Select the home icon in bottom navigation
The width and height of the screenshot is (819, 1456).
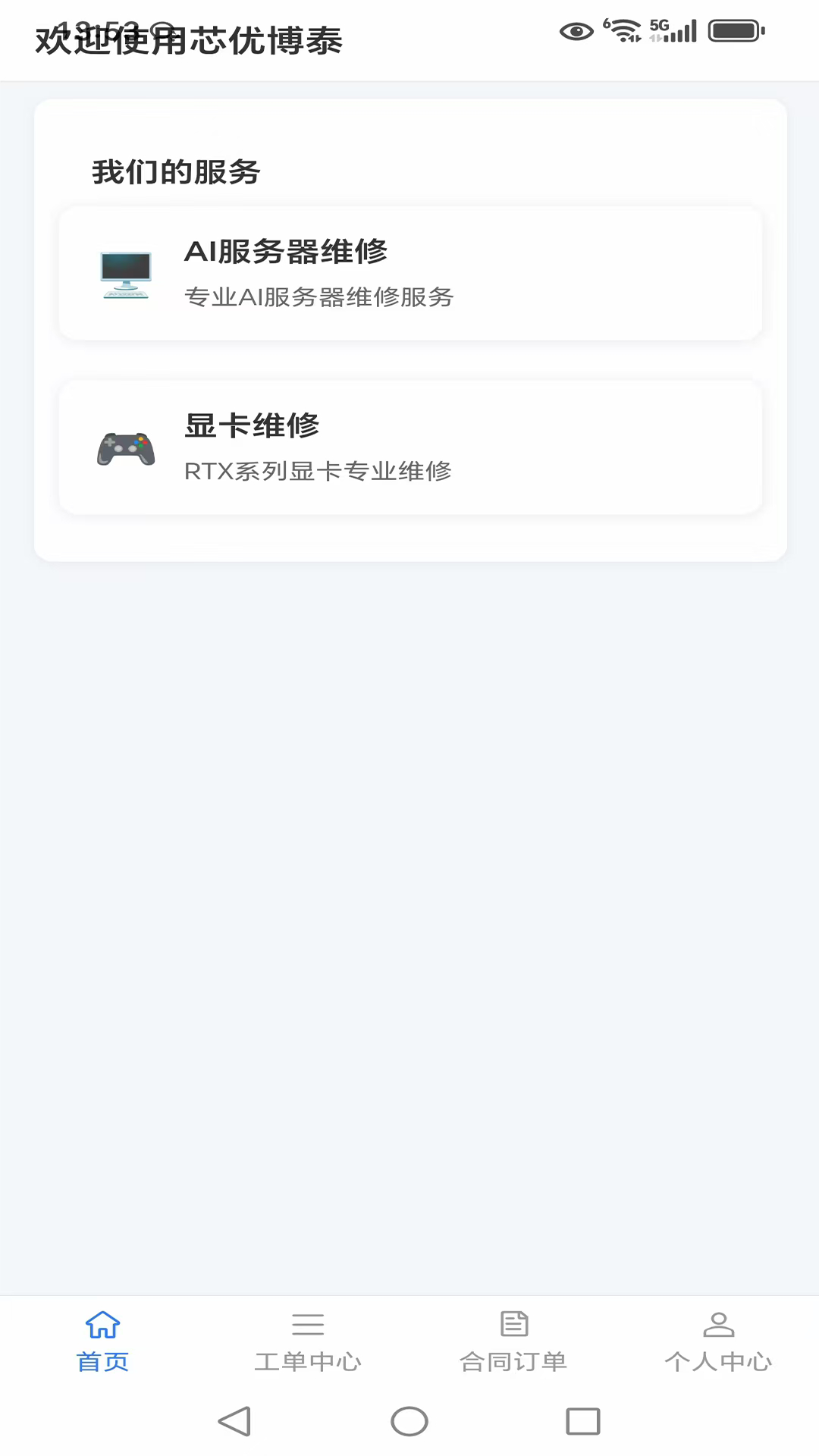pos(102,1324)
